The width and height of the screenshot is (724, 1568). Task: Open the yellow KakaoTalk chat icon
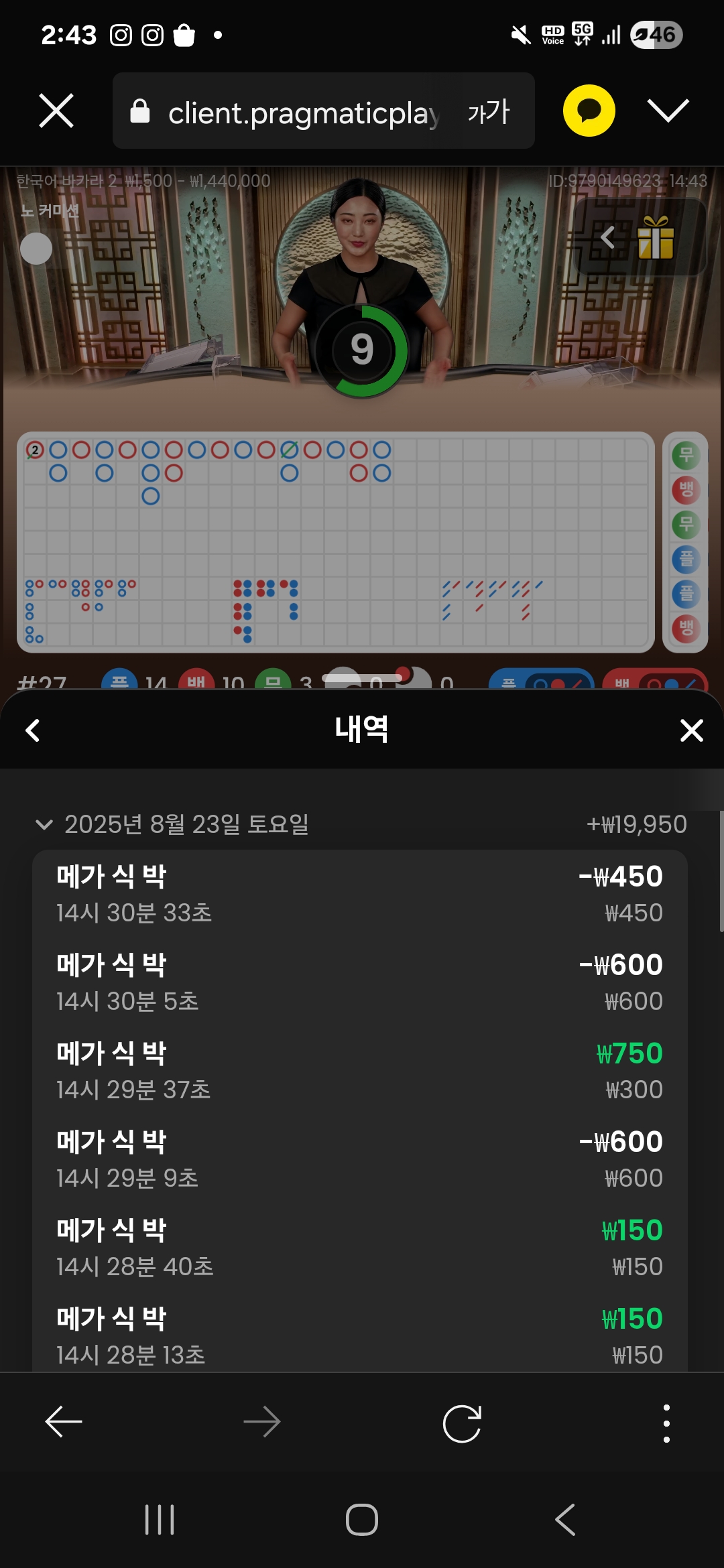(x=589, y=111)
